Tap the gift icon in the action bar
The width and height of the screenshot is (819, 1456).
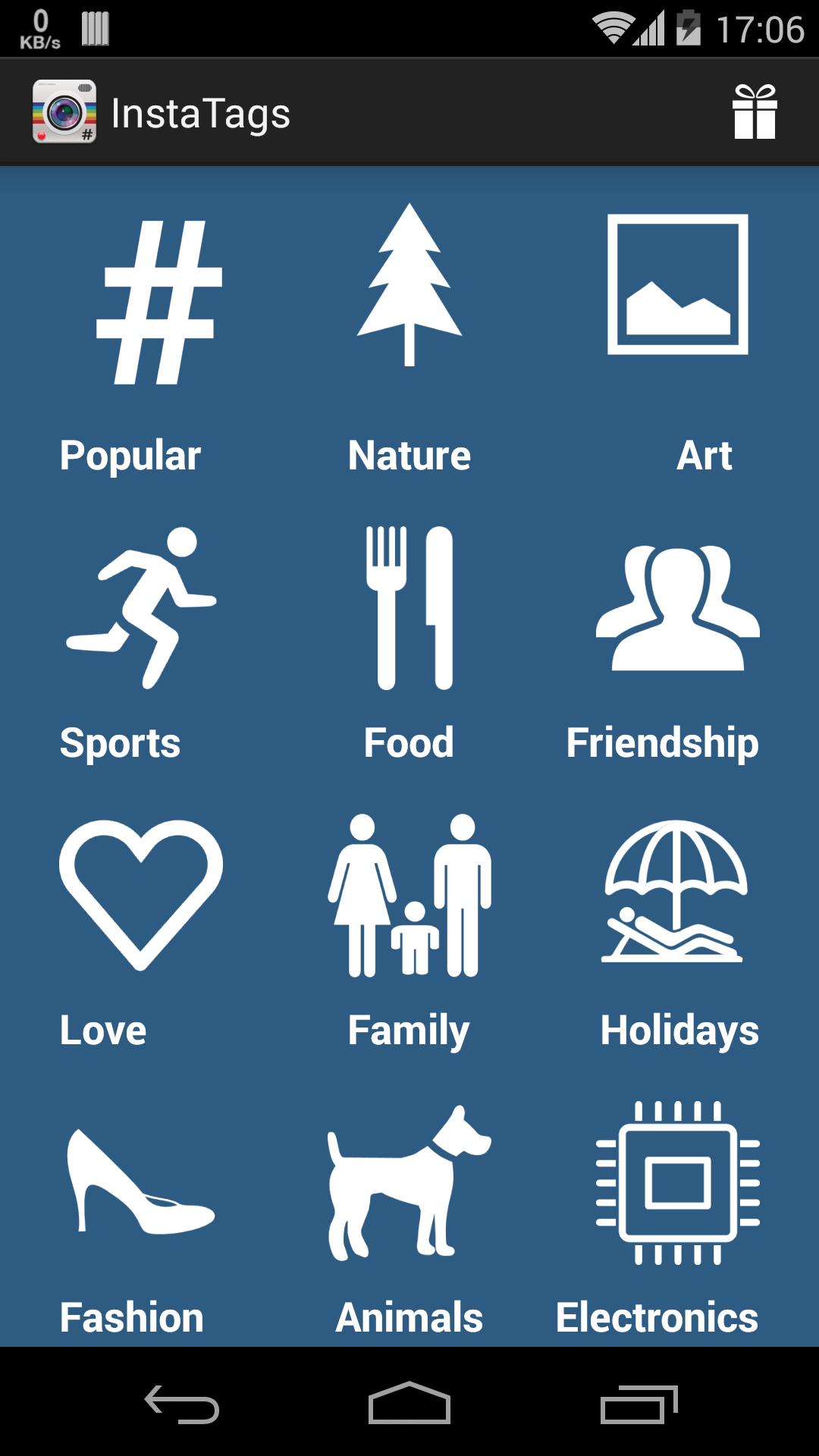[x=757, y=112]
